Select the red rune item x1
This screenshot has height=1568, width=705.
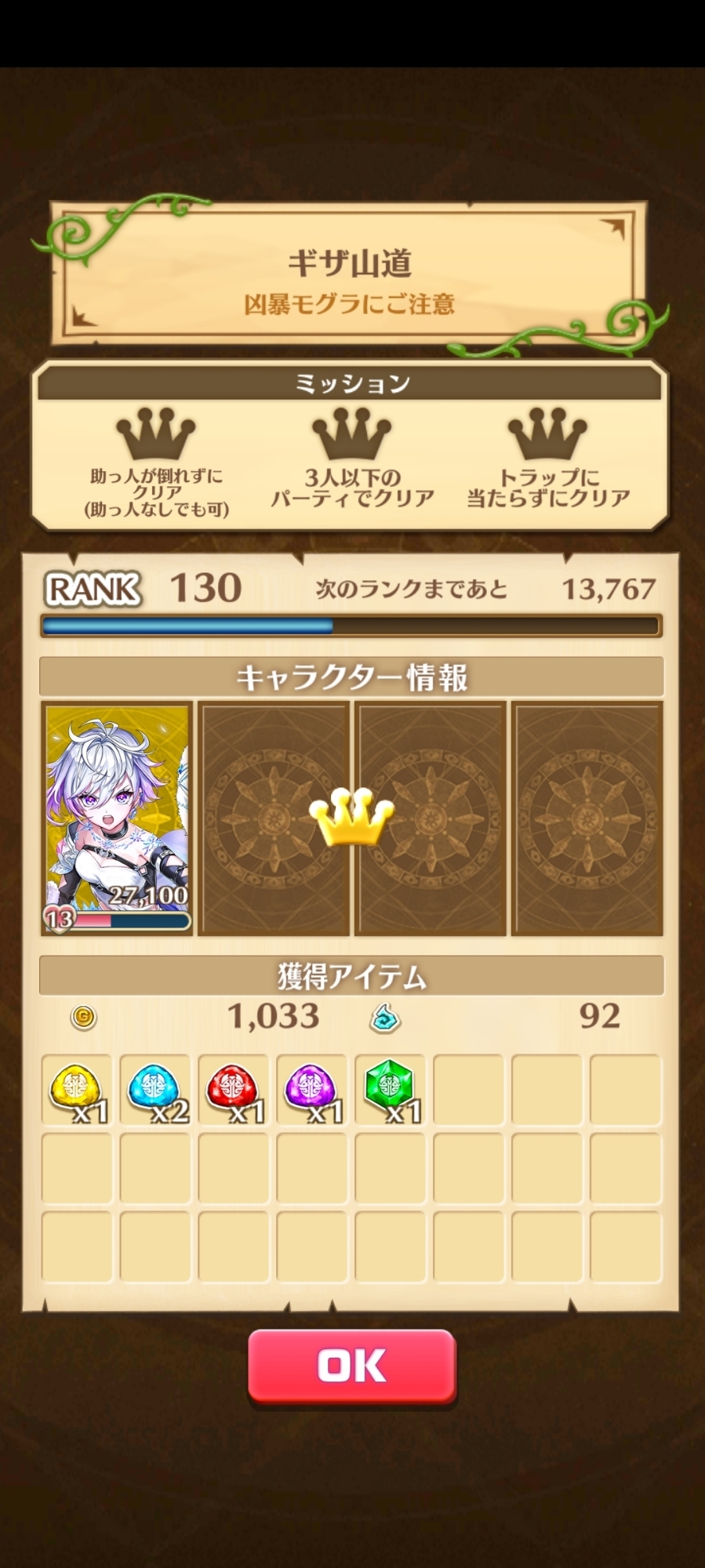[x=233, y=1090]
